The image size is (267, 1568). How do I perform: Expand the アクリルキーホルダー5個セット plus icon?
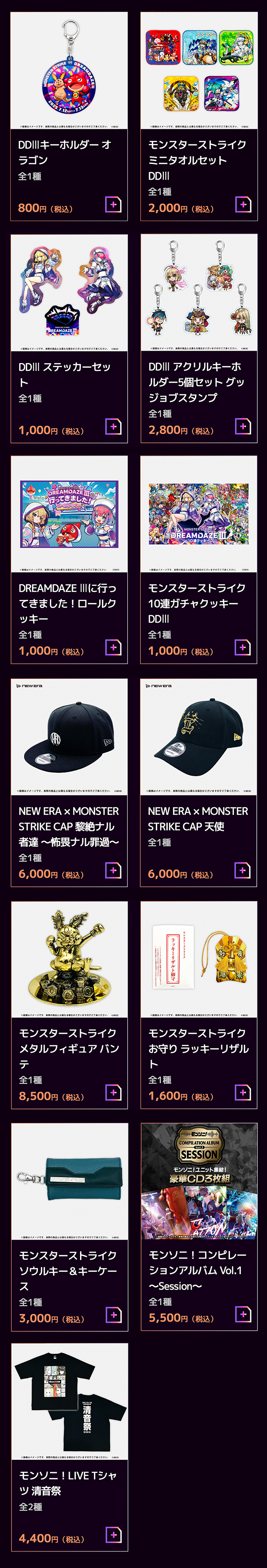pos(243,427)
